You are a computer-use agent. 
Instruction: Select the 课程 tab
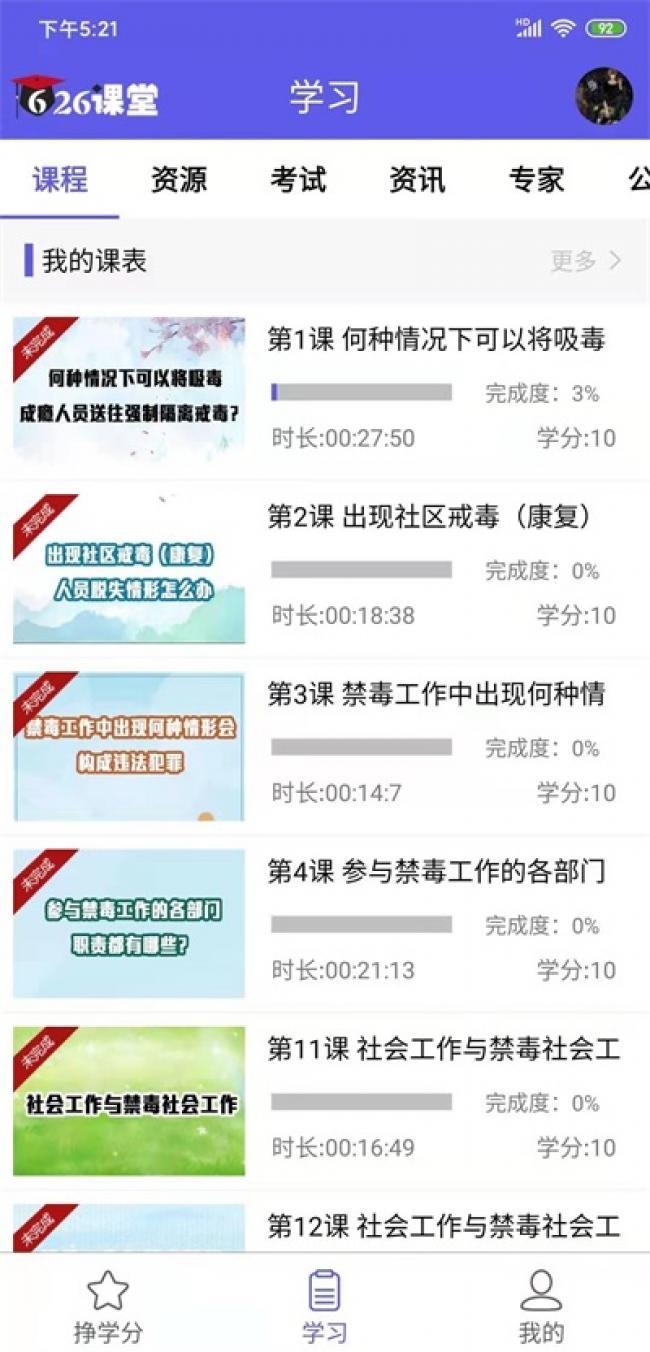pyautogui.click(x=60, y=180)
